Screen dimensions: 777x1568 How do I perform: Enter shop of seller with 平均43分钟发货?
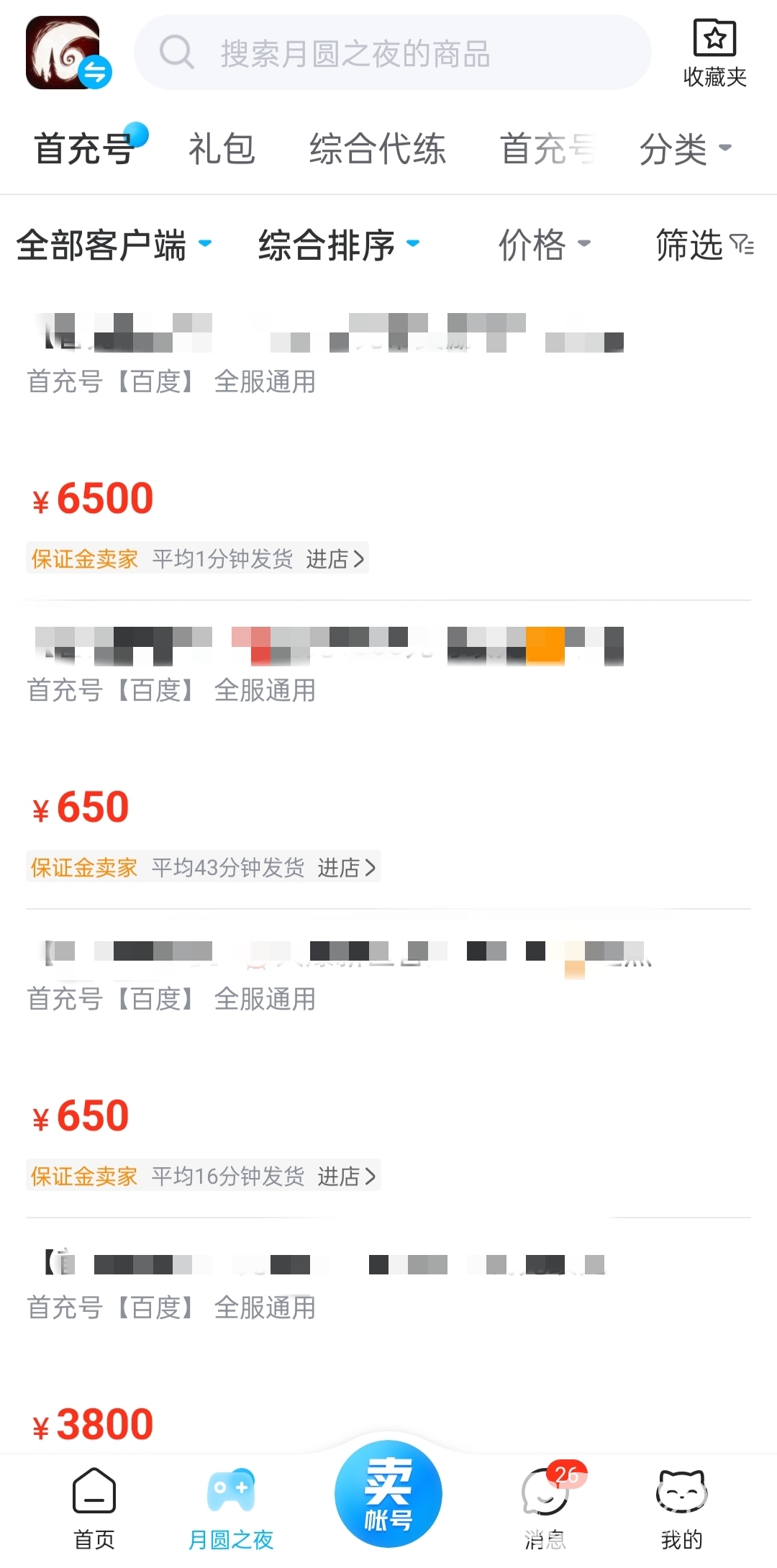pos(347,868)
